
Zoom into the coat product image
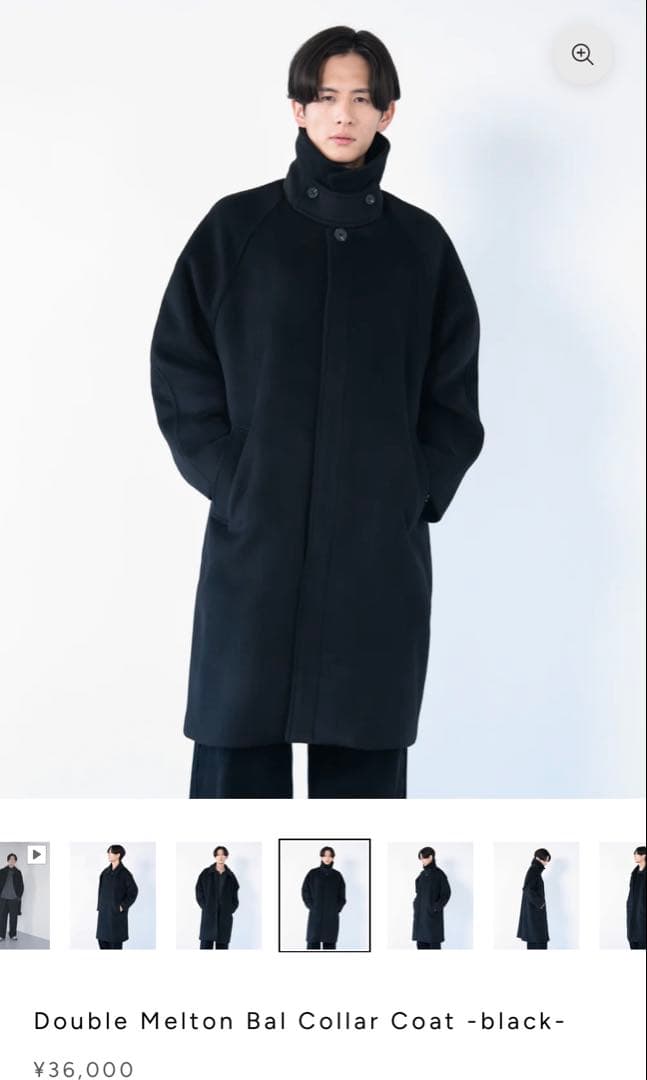582,55
